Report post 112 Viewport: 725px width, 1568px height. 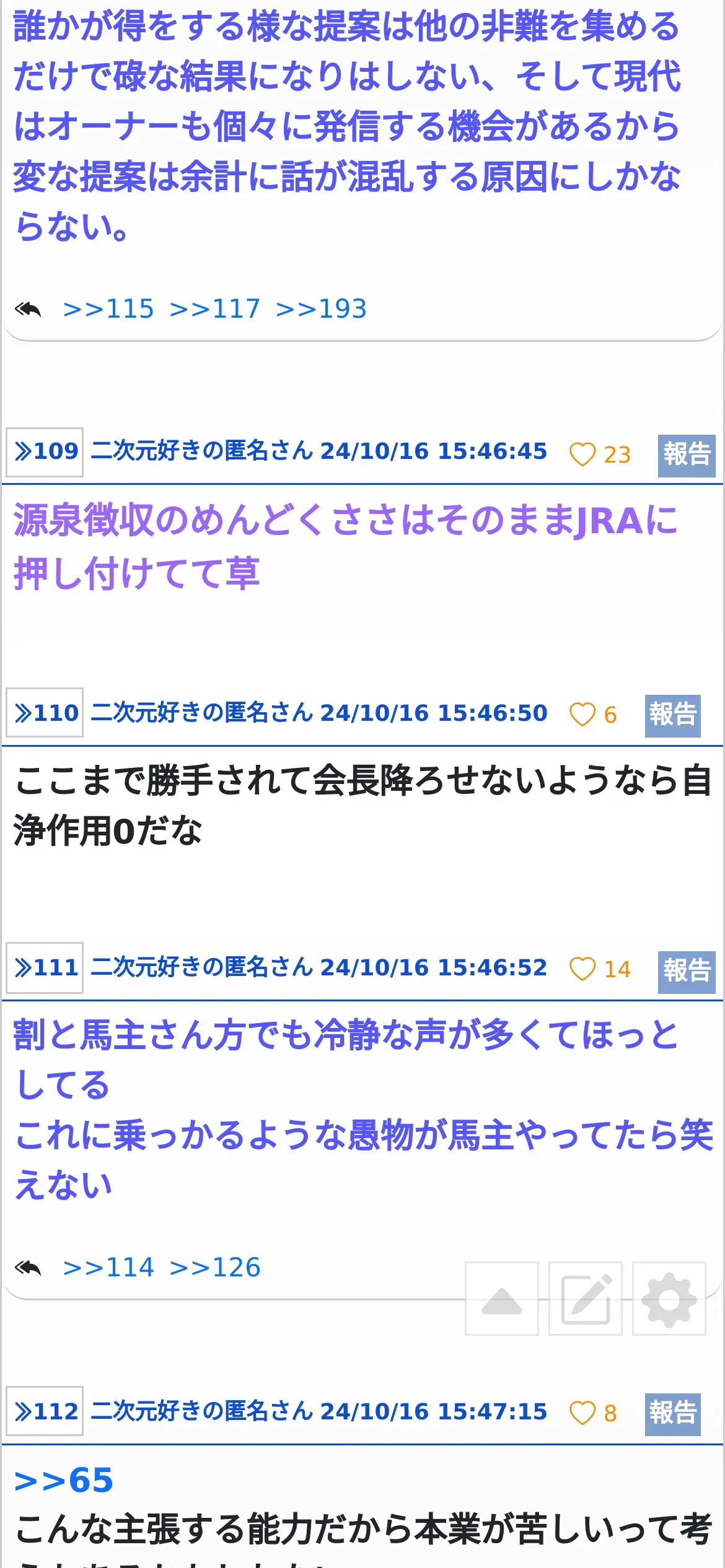[x=673, y=1414]
